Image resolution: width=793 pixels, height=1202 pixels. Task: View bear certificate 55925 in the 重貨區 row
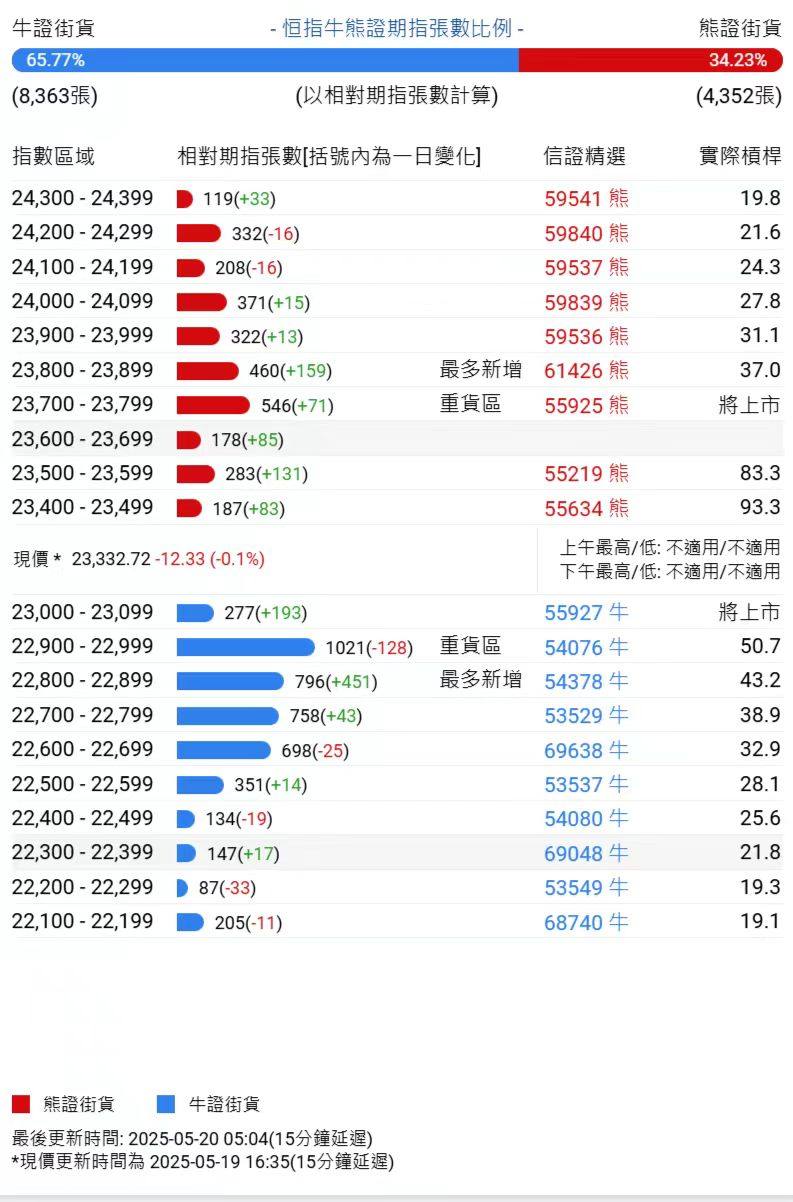[586, 406]
